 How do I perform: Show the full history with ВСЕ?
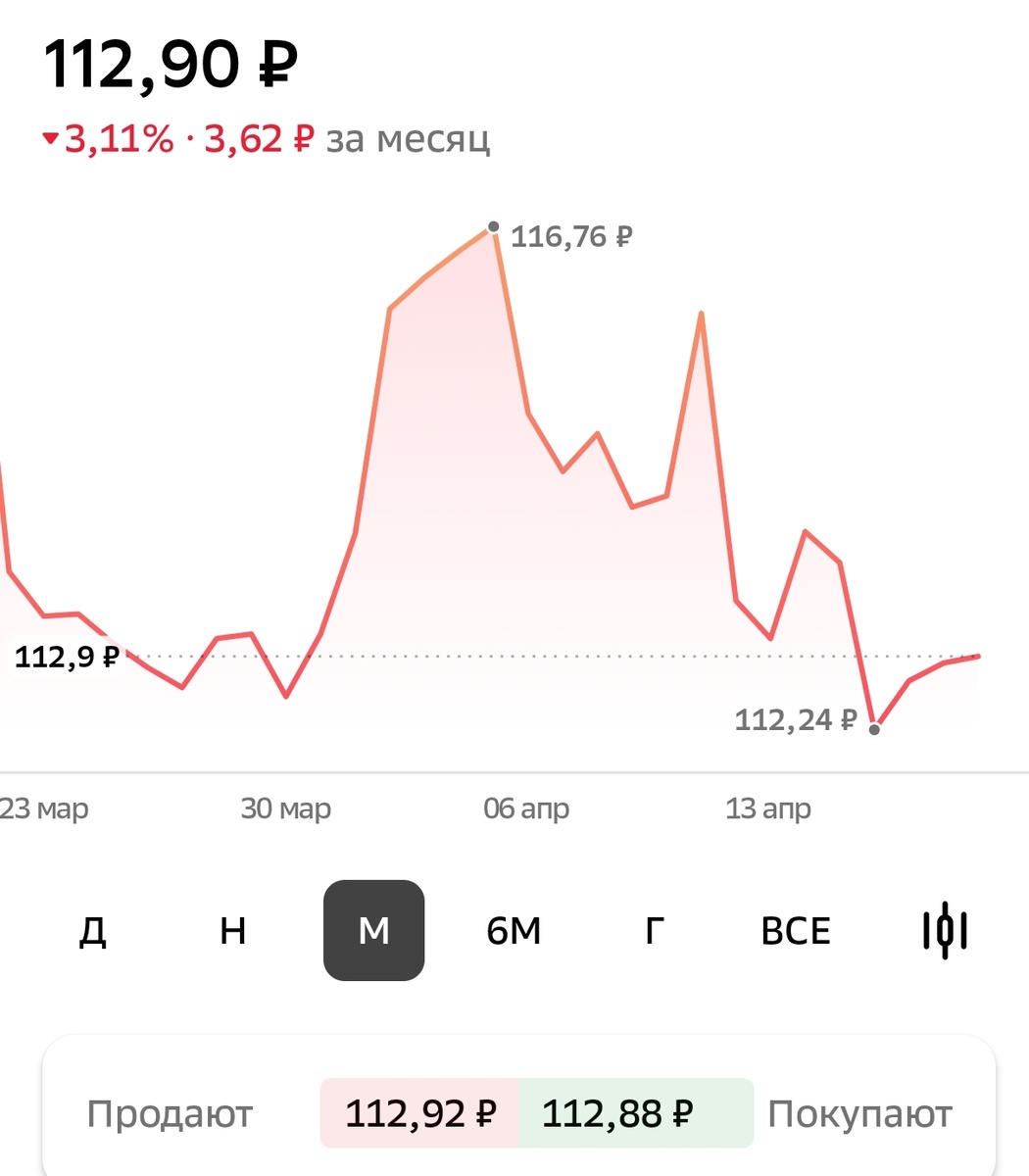(795, 930)
